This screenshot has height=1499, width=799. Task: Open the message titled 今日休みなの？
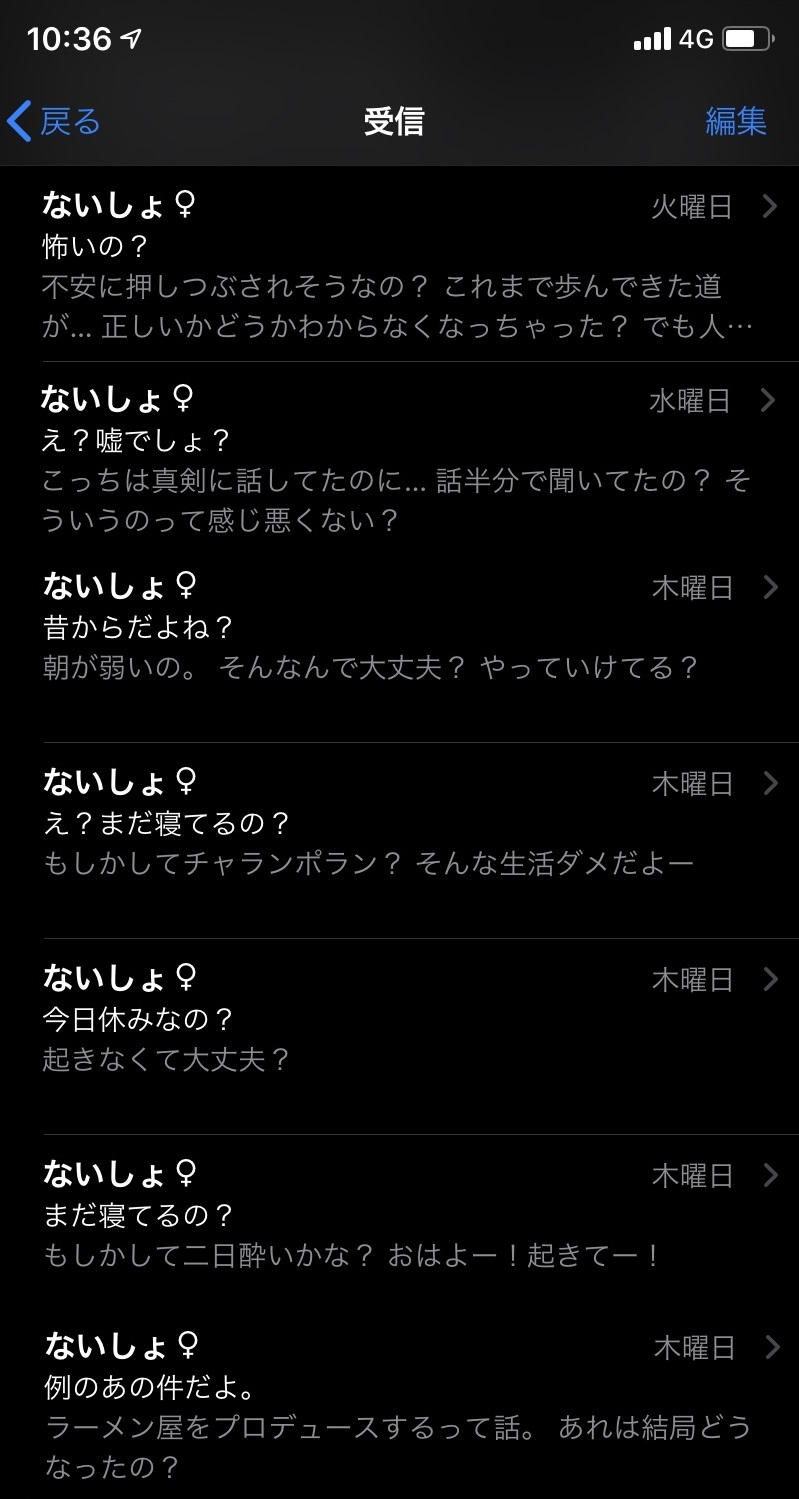pyautogui.click(x=400, y=1020)
